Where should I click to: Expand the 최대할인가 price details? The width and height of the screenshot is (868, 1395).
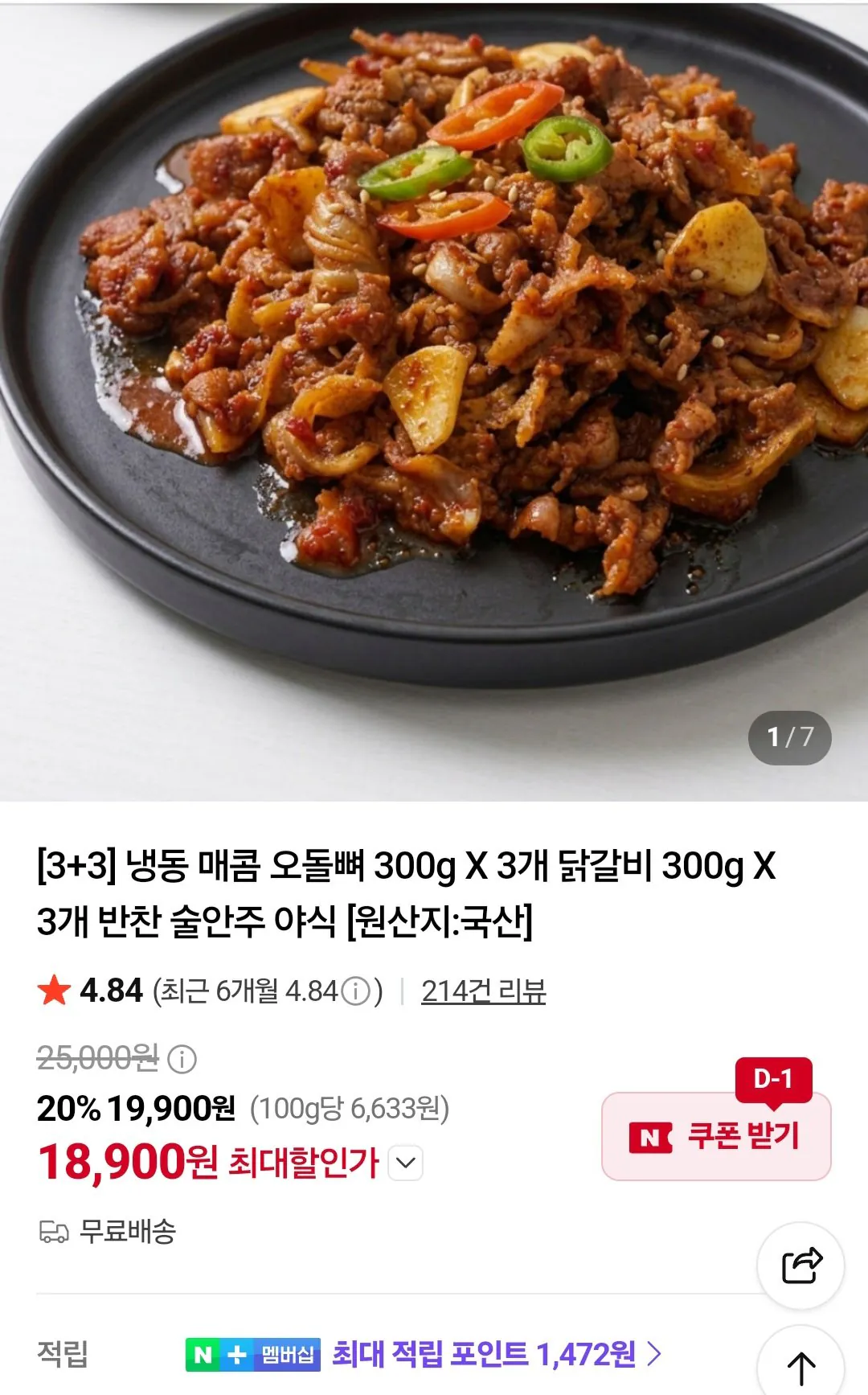click(405, 1163)
